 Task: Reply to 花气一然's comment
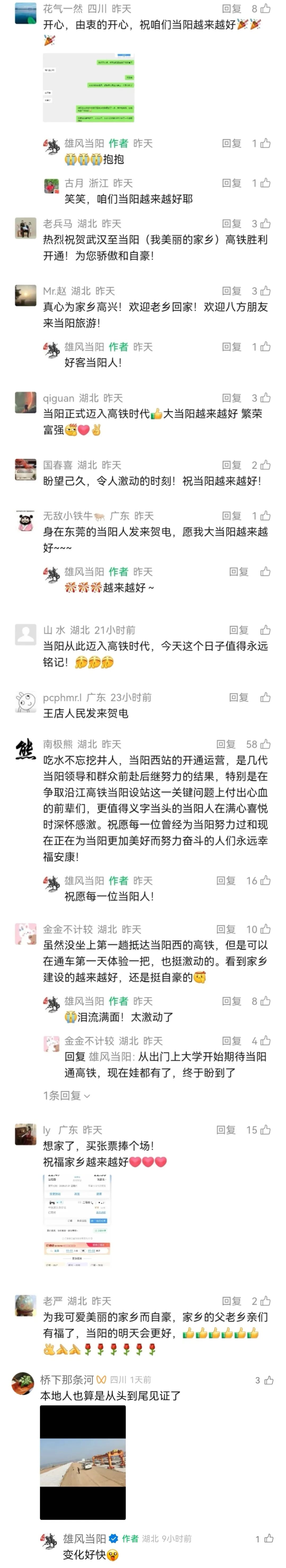tap(231, 8)
